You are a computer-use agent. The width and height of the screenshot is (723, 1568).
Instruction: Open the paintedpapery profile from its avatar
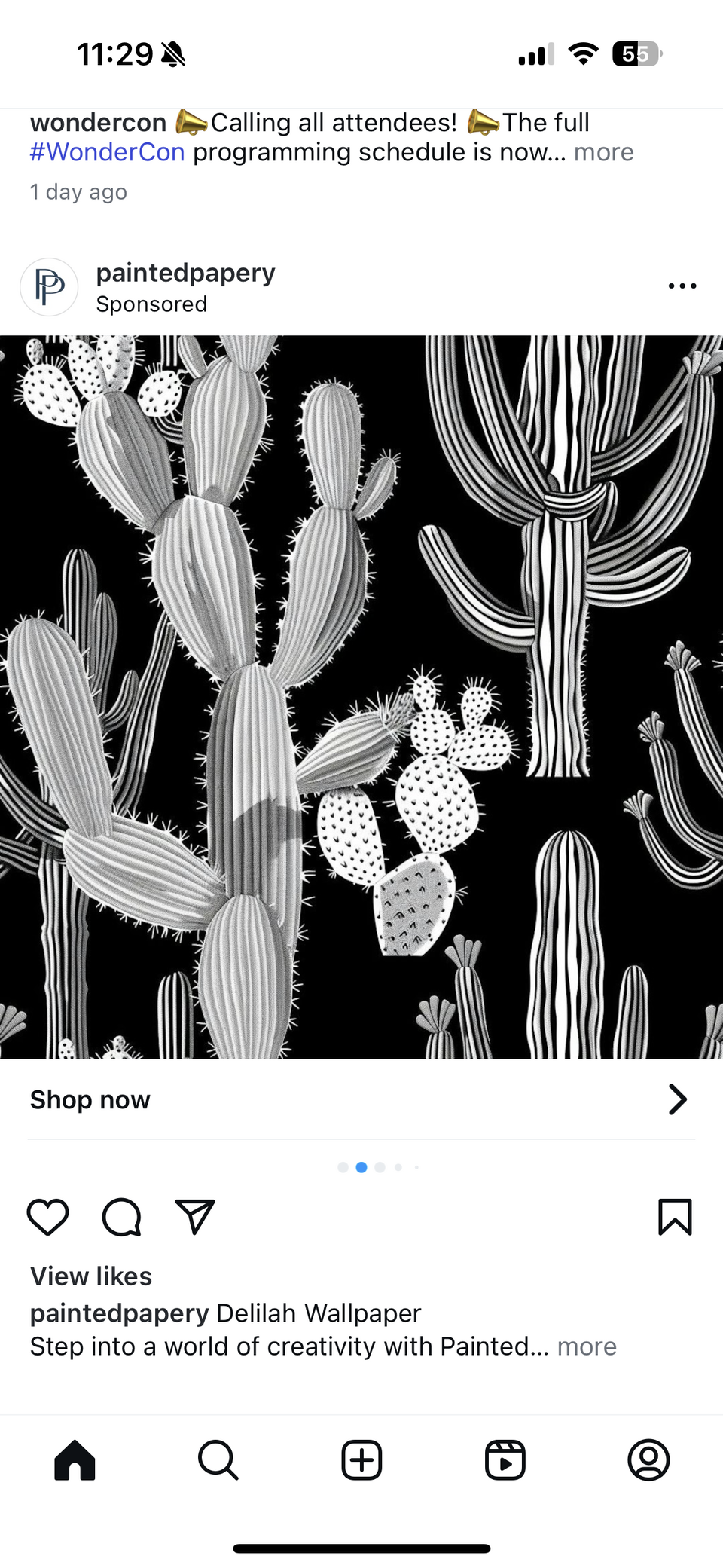pos(49,287)
